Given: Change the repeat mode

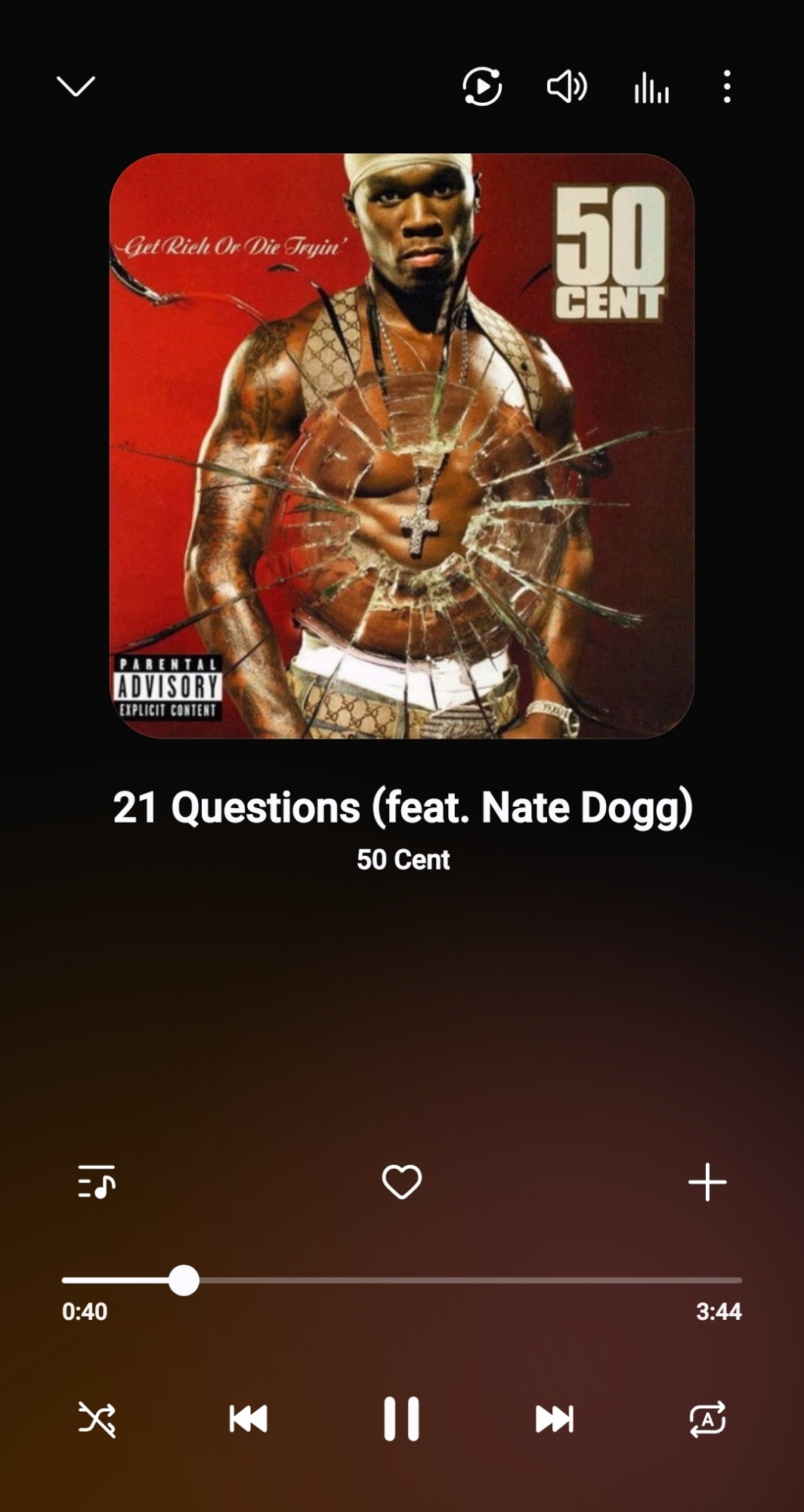Looking at the screenshot, I should pos(707,1419).
